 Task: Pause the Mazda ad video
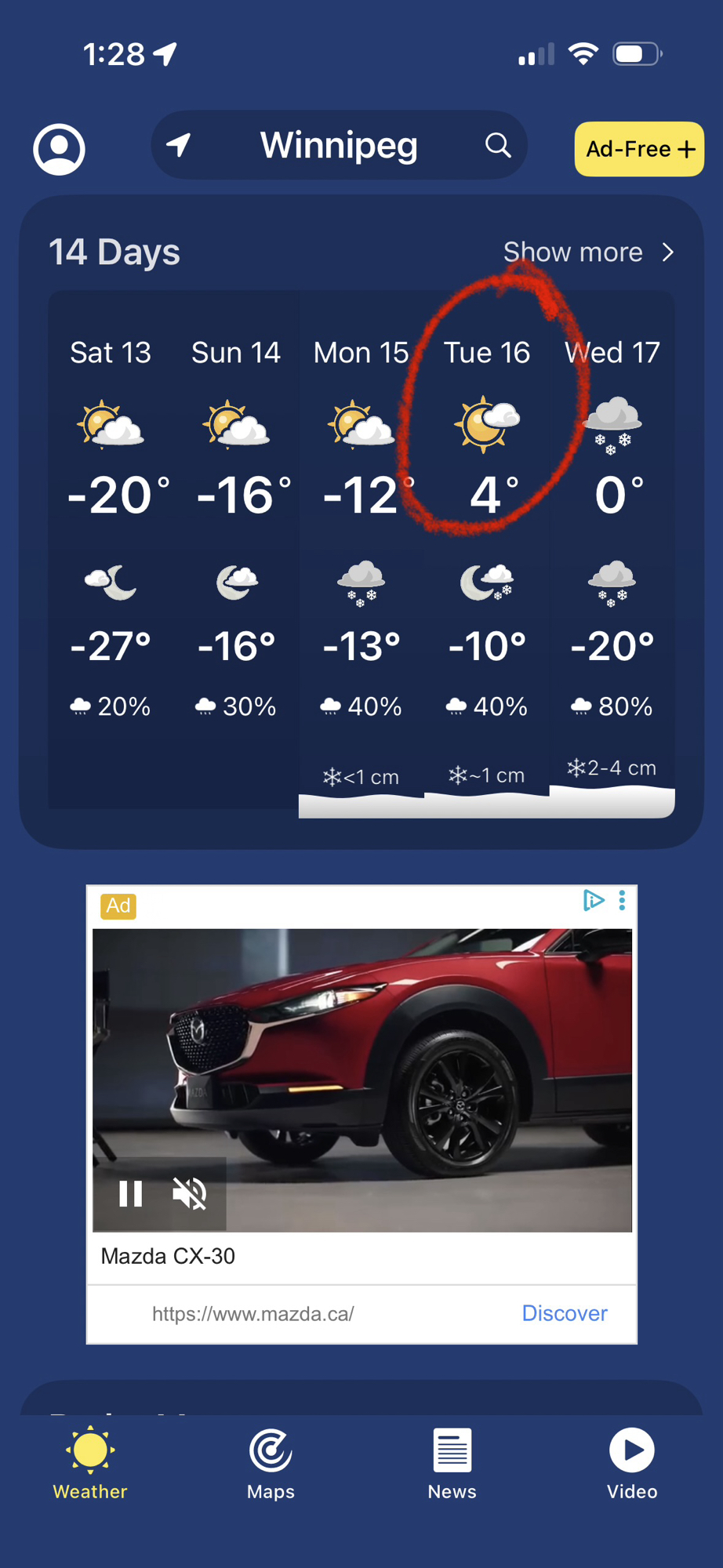click(130, 1194)
